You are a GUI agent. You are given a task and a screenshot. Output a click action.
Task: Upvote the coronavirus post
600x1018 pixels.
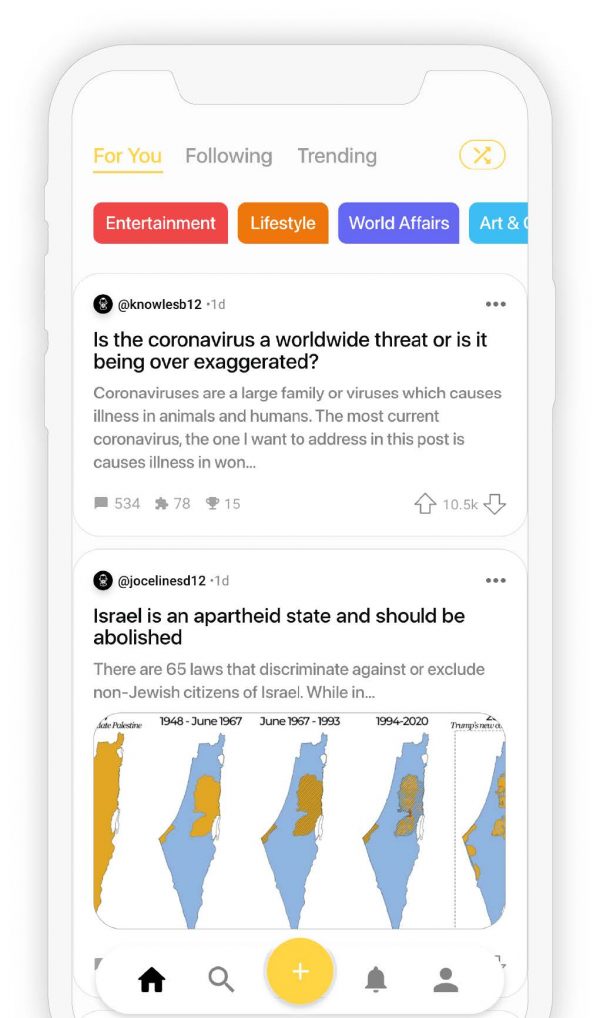tap(425, 504)
